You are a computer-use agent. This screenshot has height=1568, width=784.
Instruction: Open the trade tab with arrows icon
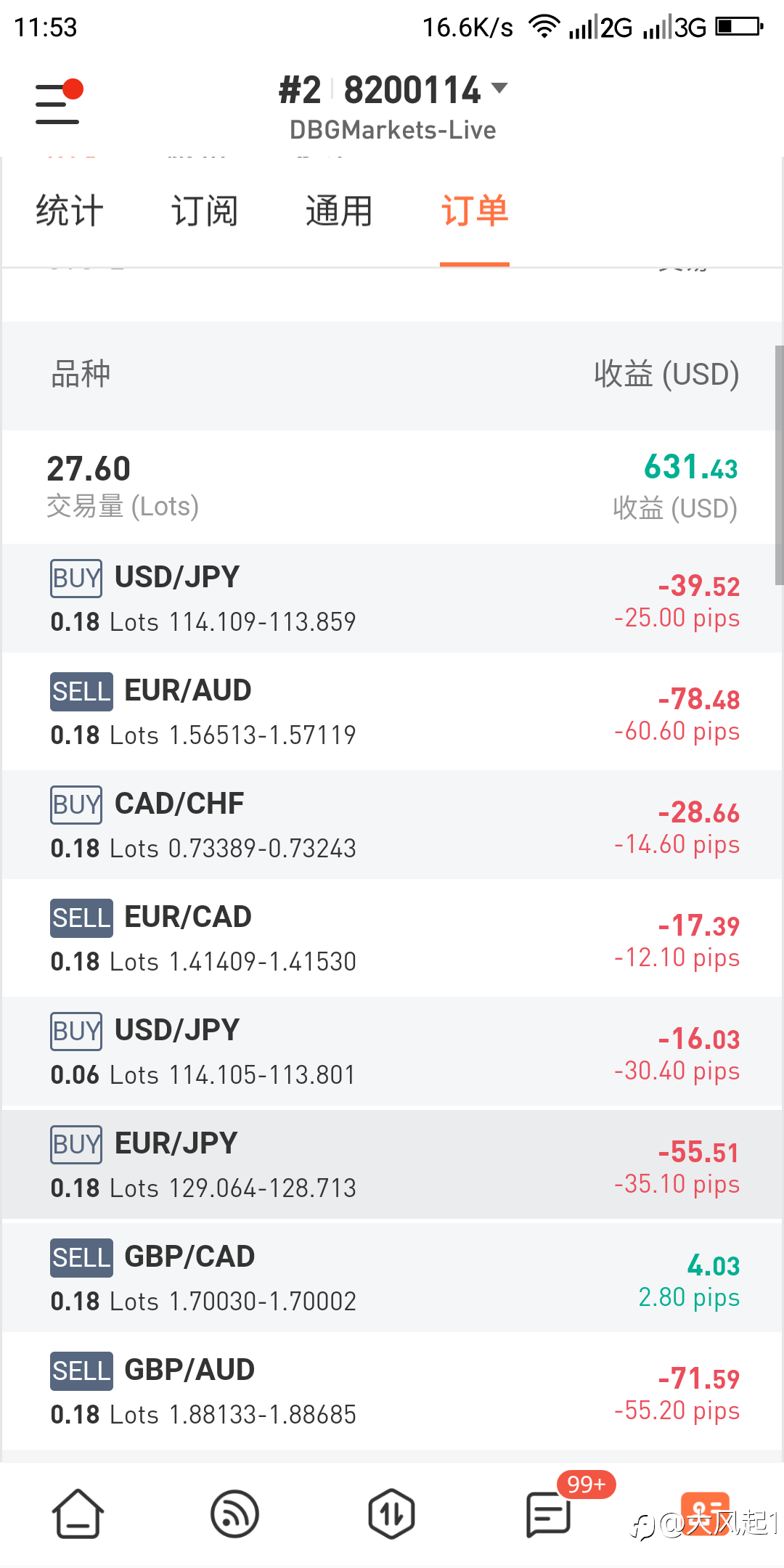[x=391, y=1514]
